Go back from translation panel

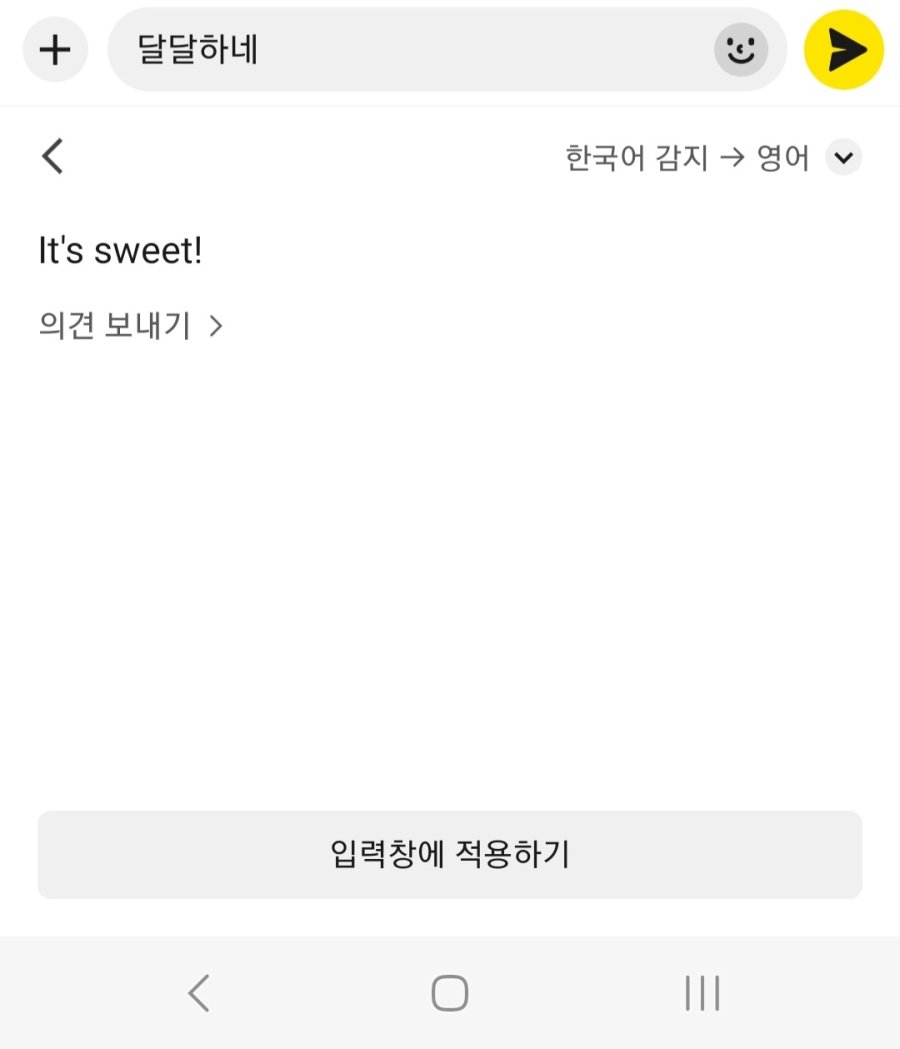pyautogui.click(x=53, y=157)
